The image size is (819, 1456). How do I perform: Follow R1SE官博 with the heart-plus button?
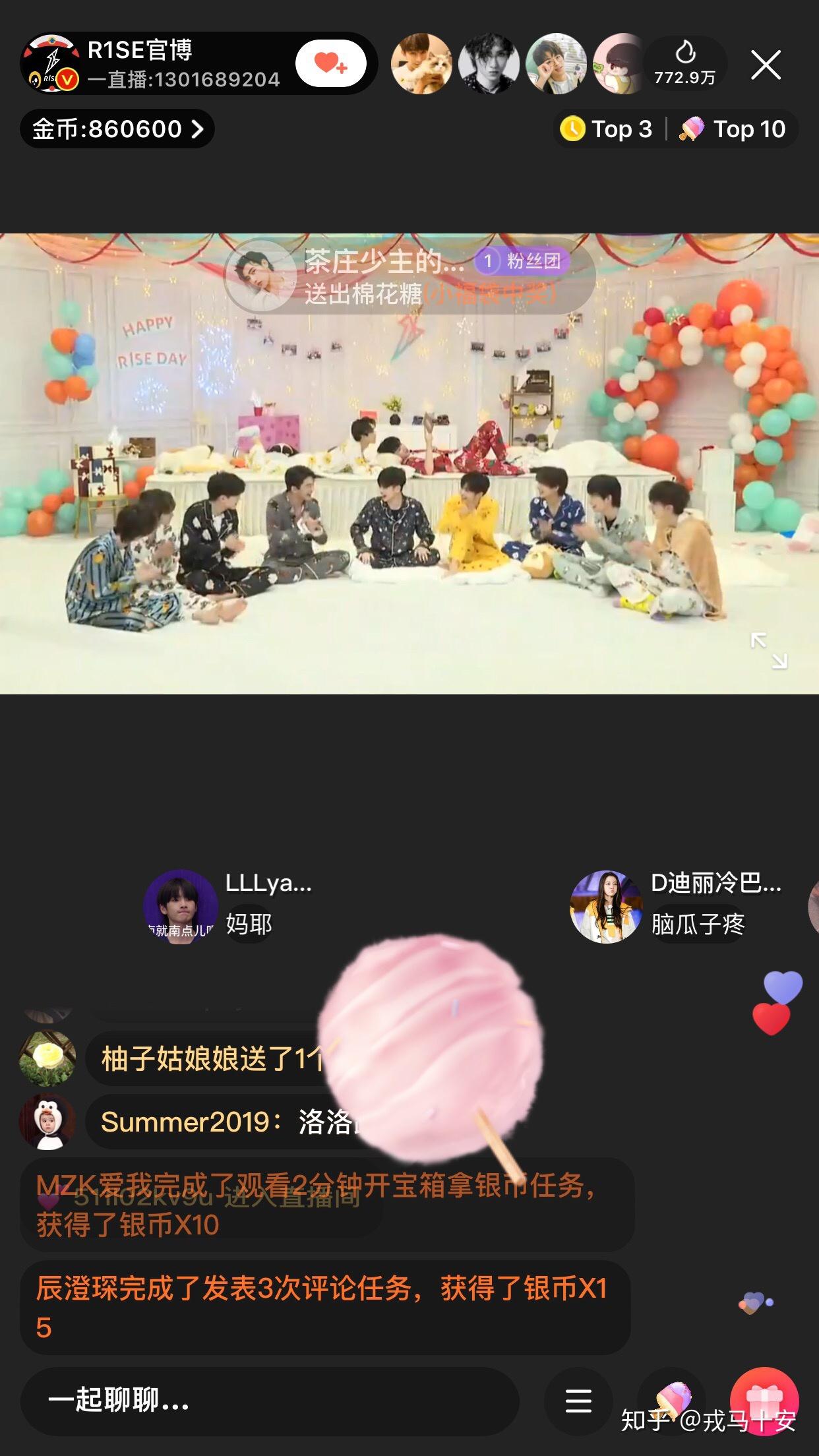[x=330, y=64]
